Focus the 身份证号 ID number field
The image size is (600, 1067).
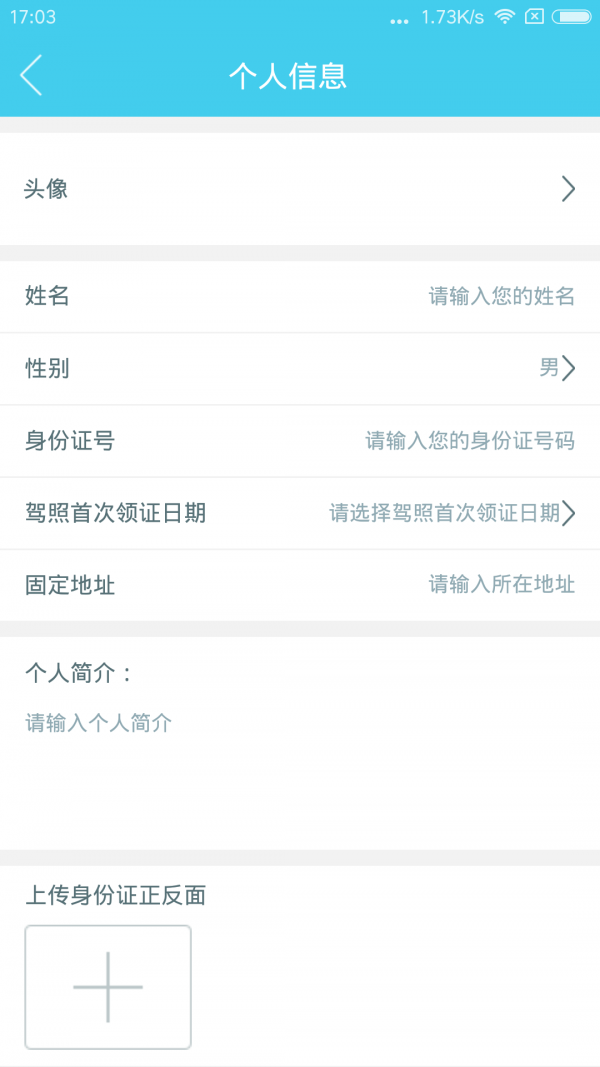[x=469, y=441]
